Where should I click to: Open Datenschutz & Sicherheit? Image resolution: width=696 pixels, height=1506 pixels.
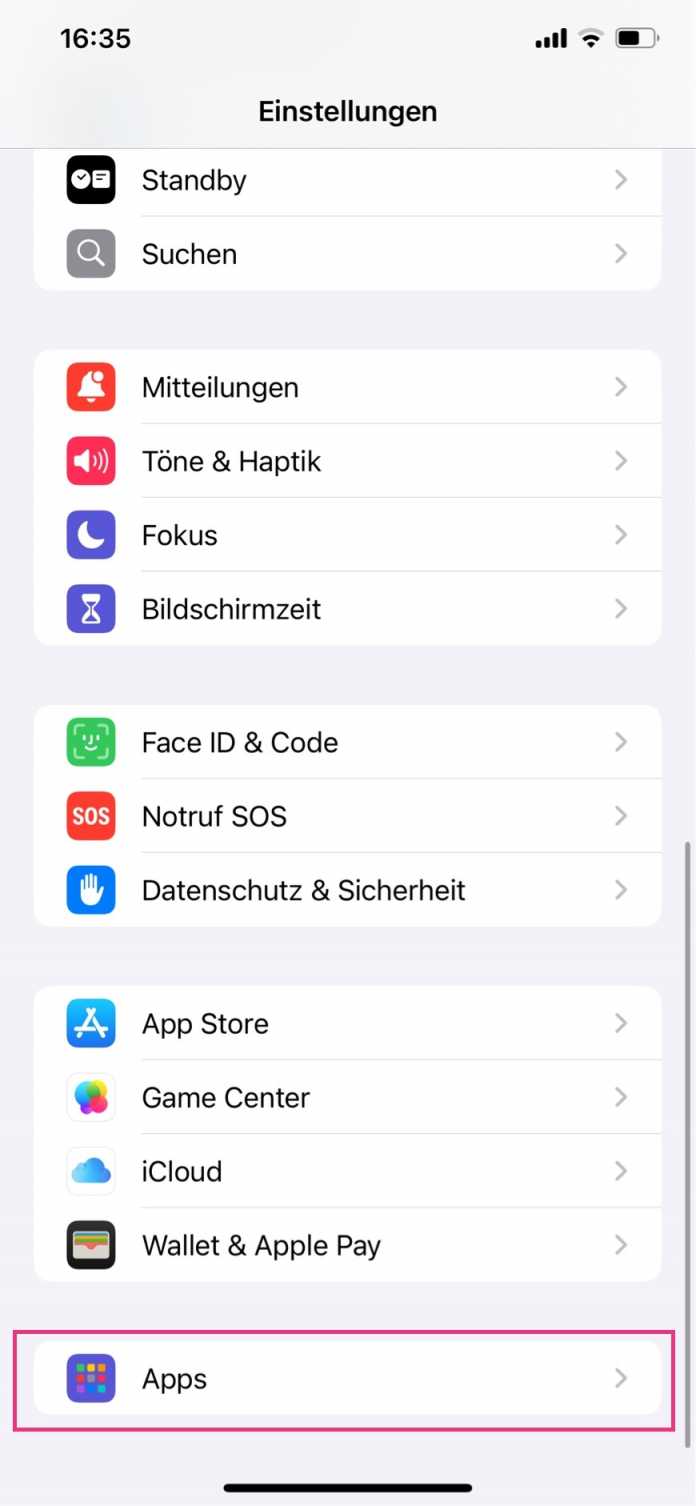point(347,891)
